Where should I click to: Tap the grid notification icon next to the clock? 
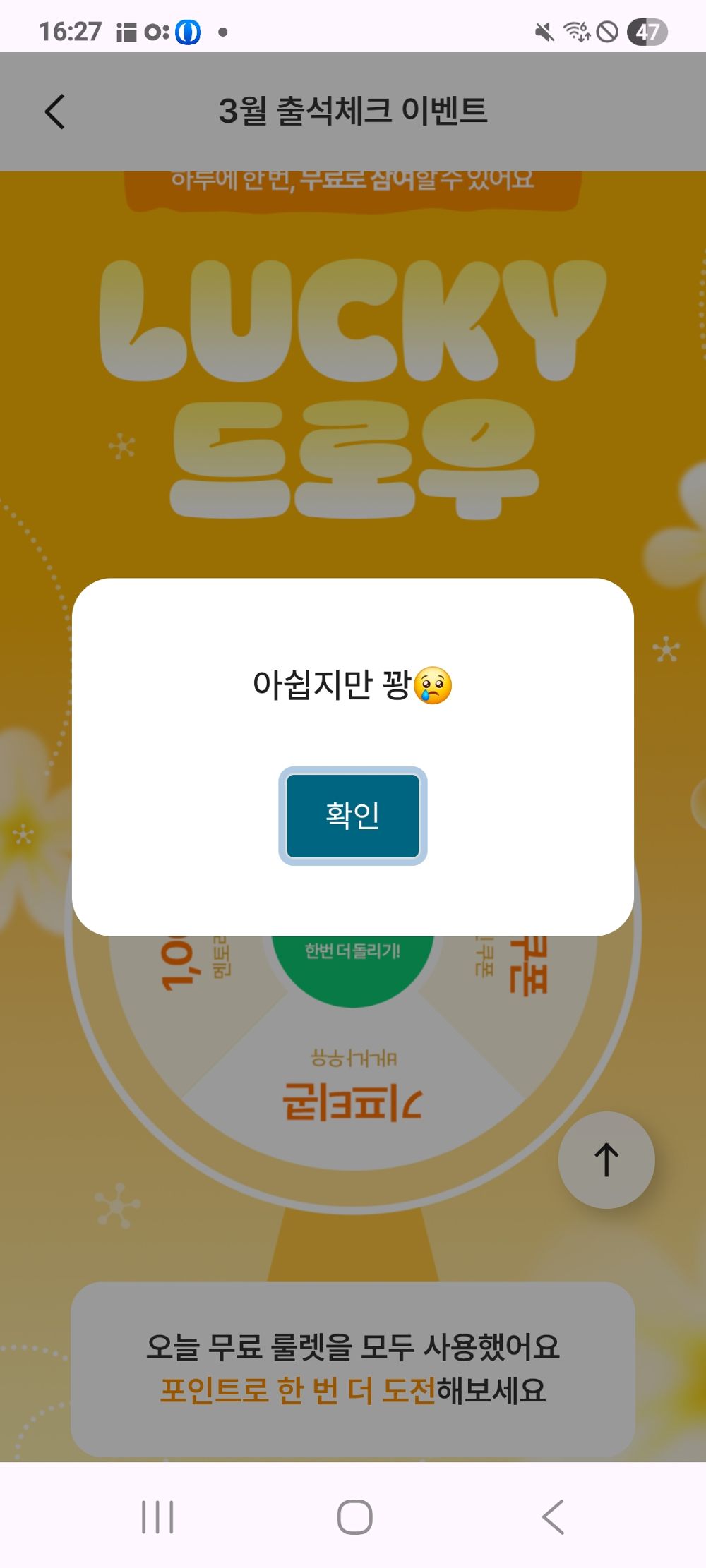pyautogui.click(x=128, y=31)
